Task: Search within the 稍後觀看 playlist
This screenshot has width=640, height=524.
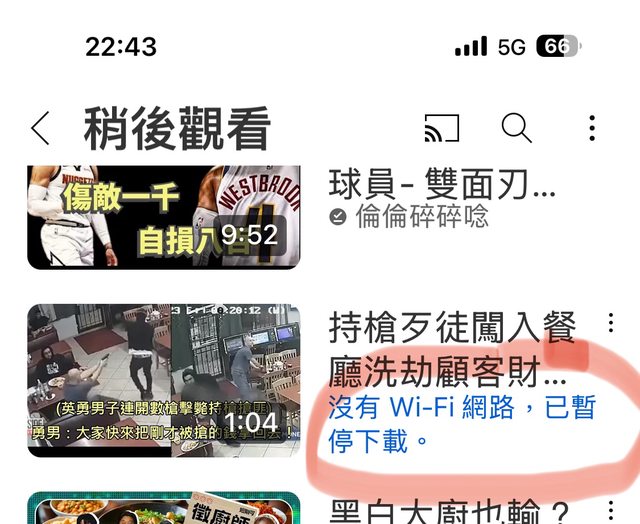Action: click(516, 128)
